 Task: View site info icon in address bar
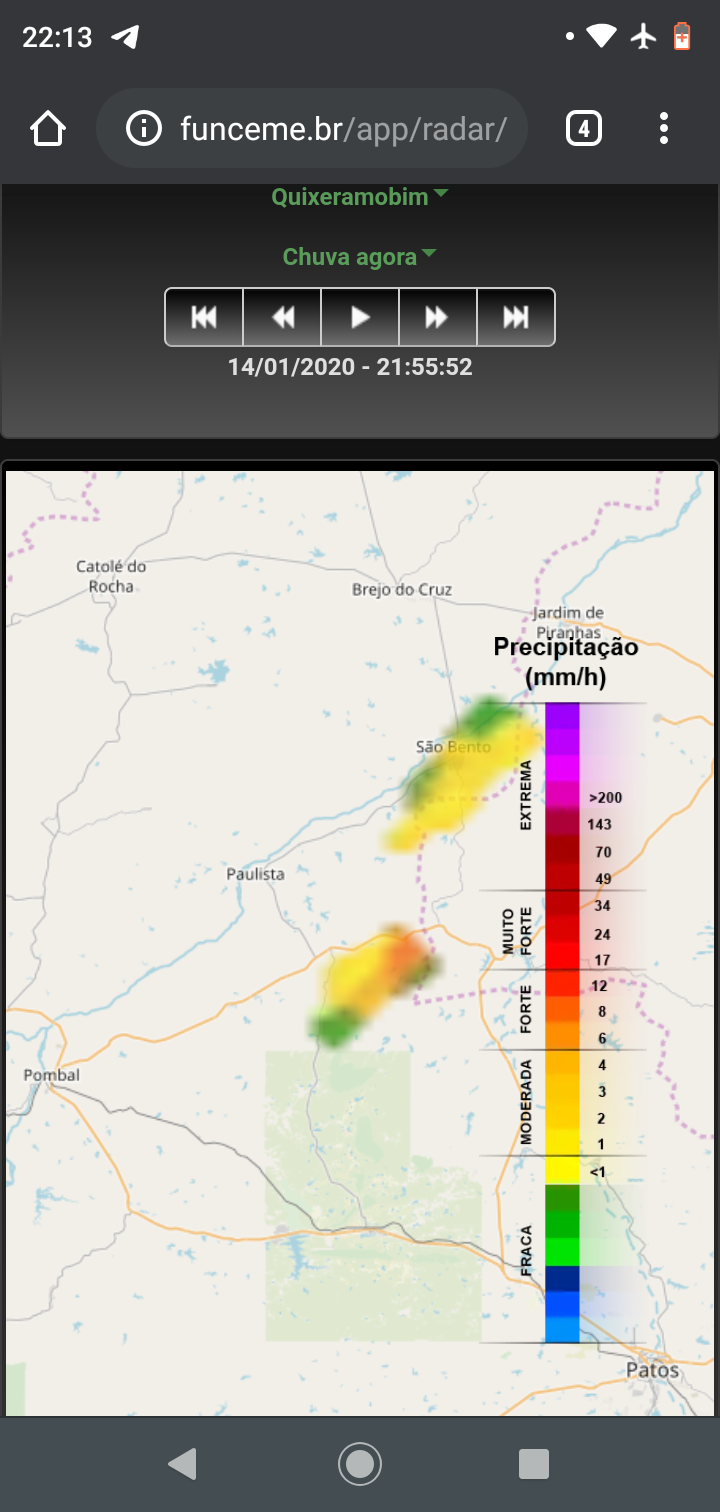click(144, 129)
